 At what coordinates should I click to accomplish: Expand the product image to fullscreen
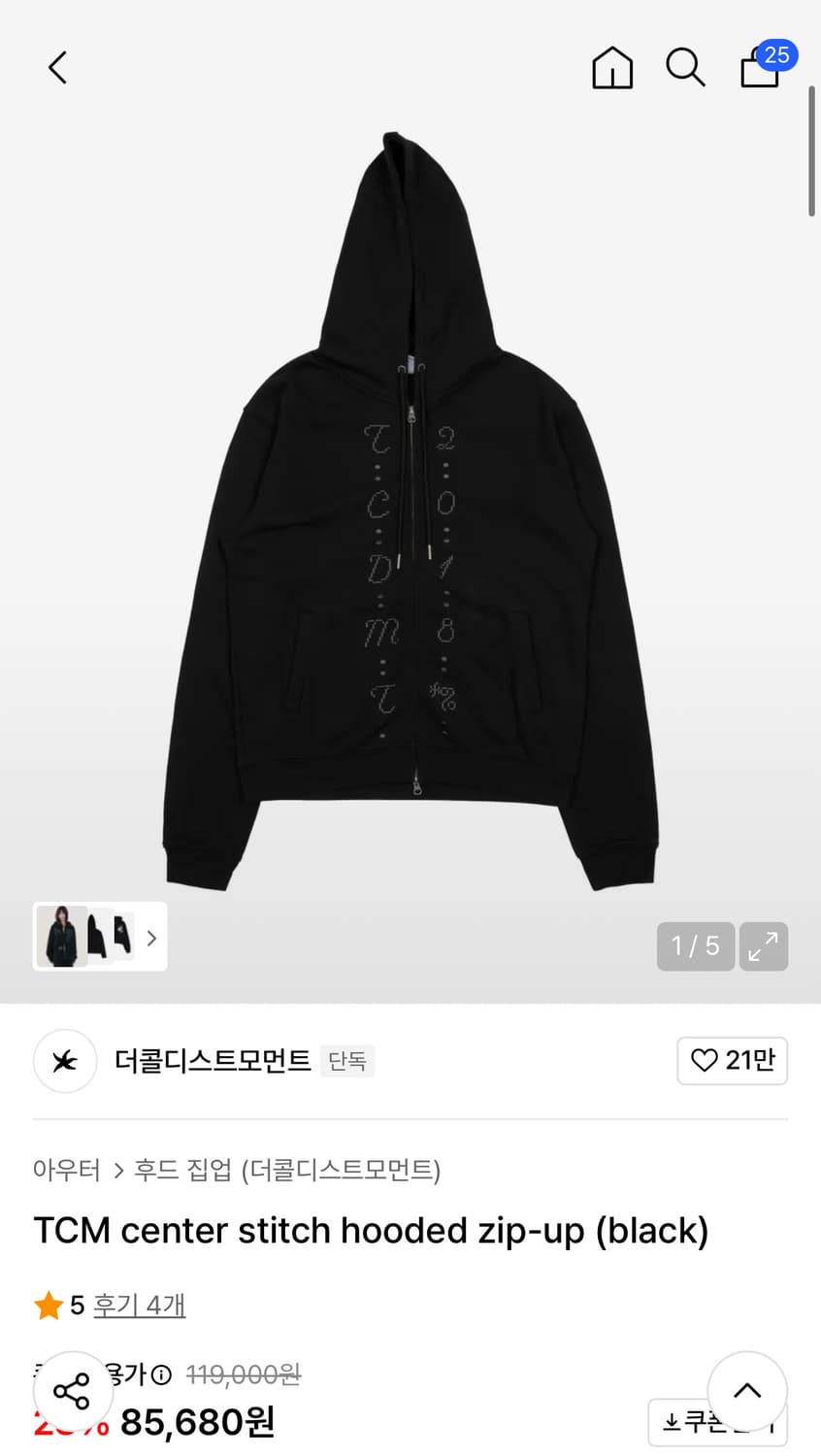[x=764, y=946]
